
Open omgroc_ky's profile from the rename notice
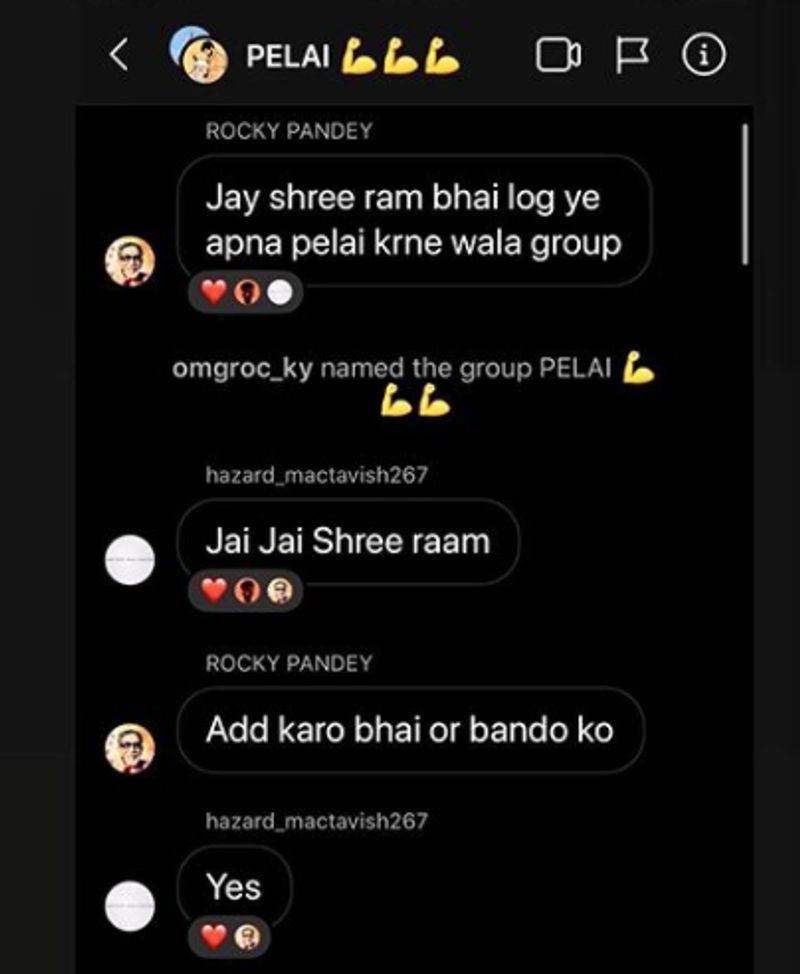pos(242,368)
